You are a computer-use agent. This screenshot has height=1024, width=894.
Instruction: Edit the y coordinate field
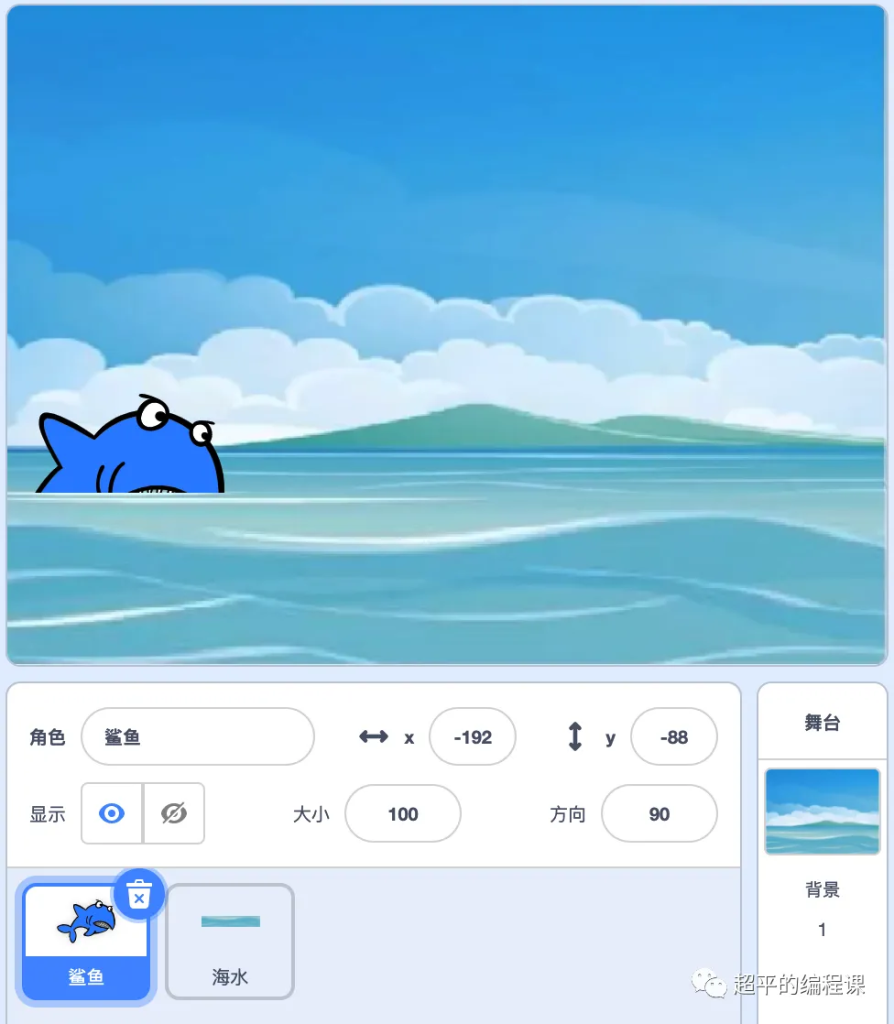tap(674, 737)
